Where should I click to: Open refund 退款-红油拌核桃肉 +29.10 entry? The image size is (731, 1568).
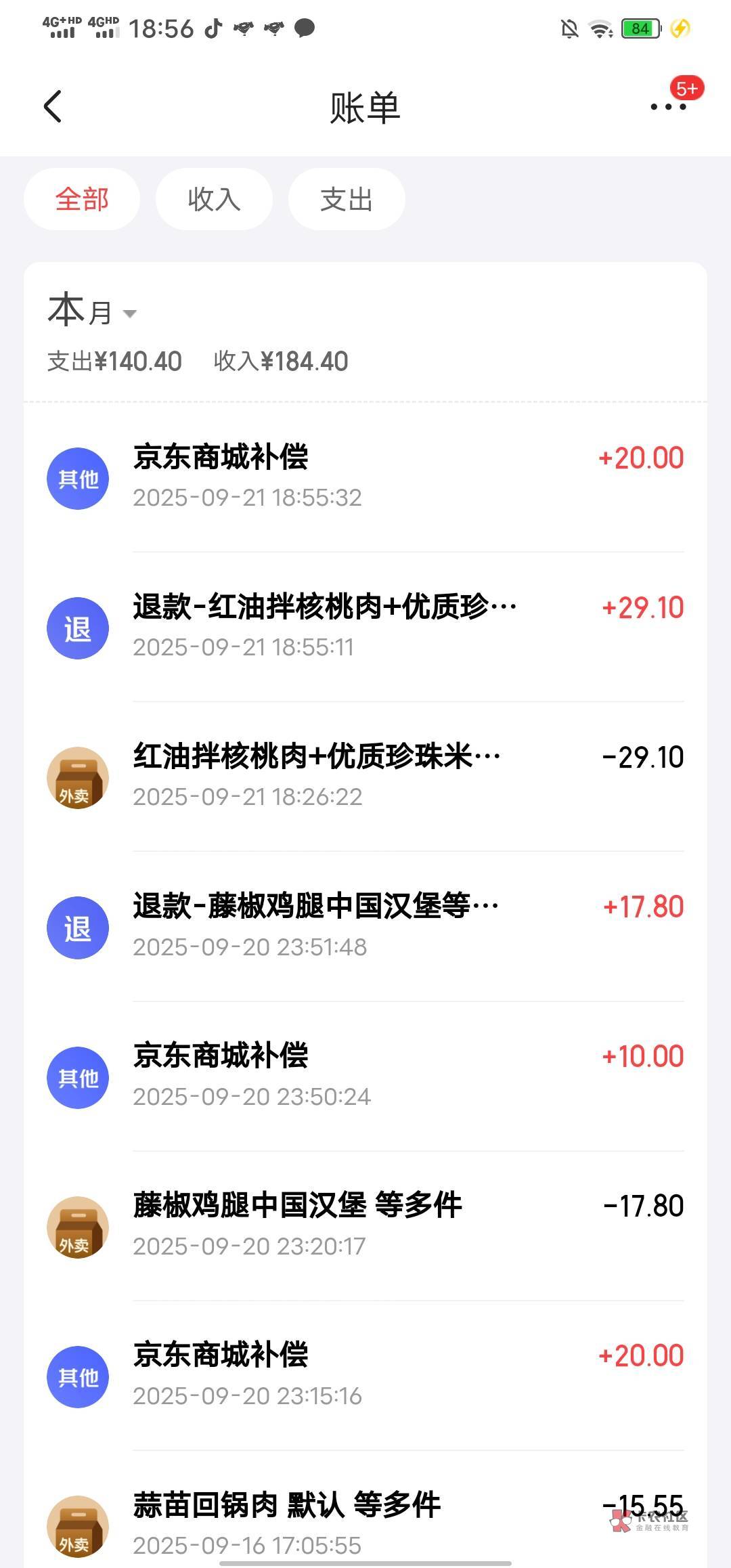pyautogui.click(x=365, y=627)
